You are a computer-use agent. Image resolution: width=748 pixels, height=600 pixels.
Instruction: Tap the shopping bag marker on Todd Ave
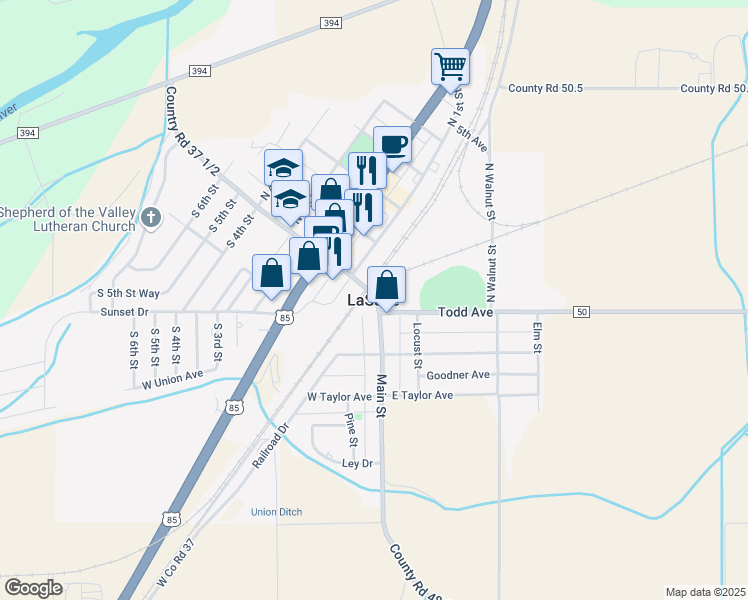click(x=386, y=285)
